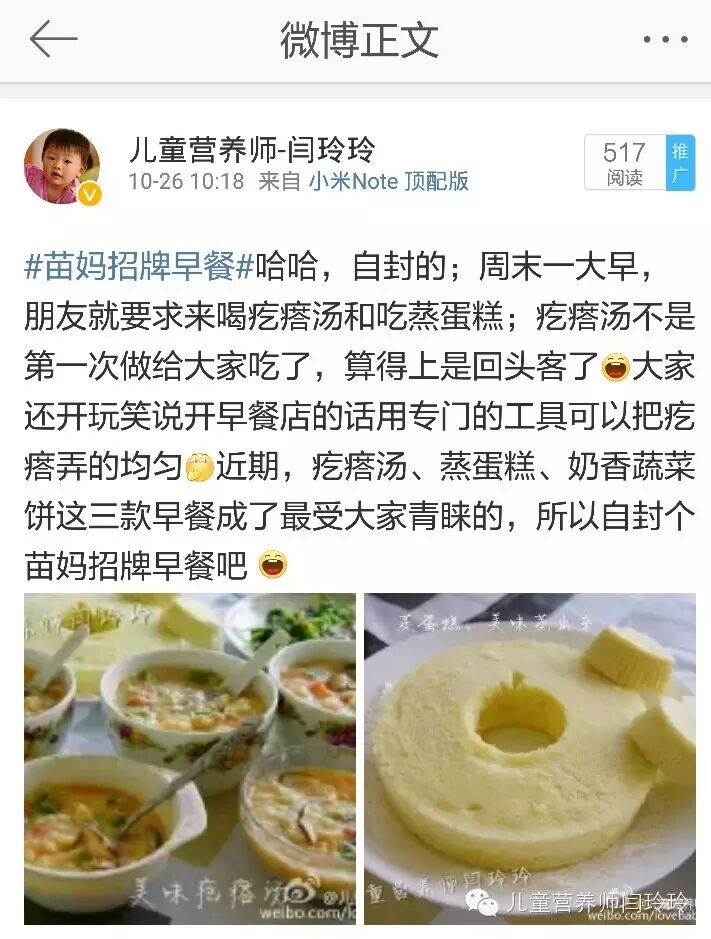Open the author's profile avatar
This screenshot has width=711, height=939.
click(x=62, y=167)
